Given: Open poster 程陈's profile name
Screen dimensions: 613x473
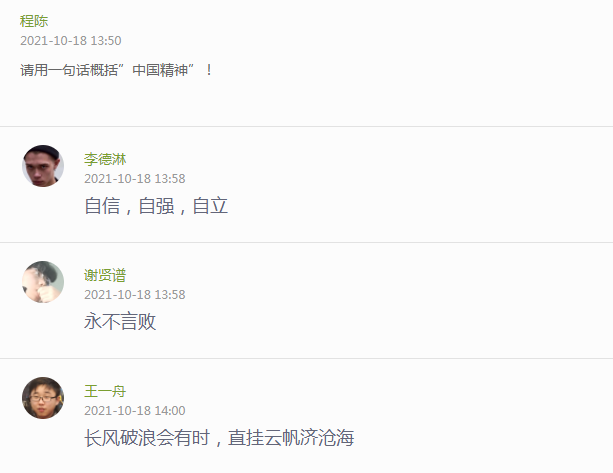Looking at the screenshot, I should [34, 21].
